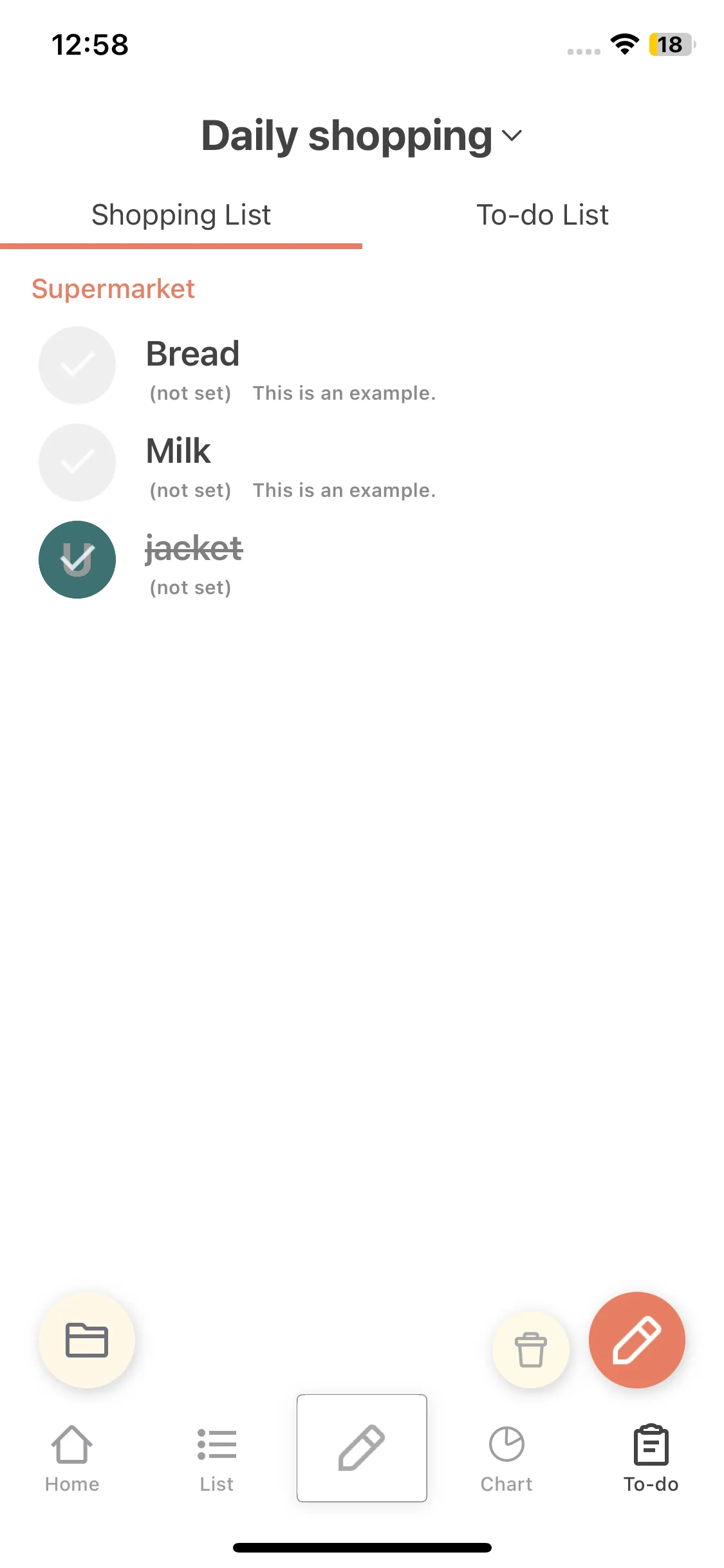Check off the Milk item
The image size is (724, 1568).
(x=77, y=462)
